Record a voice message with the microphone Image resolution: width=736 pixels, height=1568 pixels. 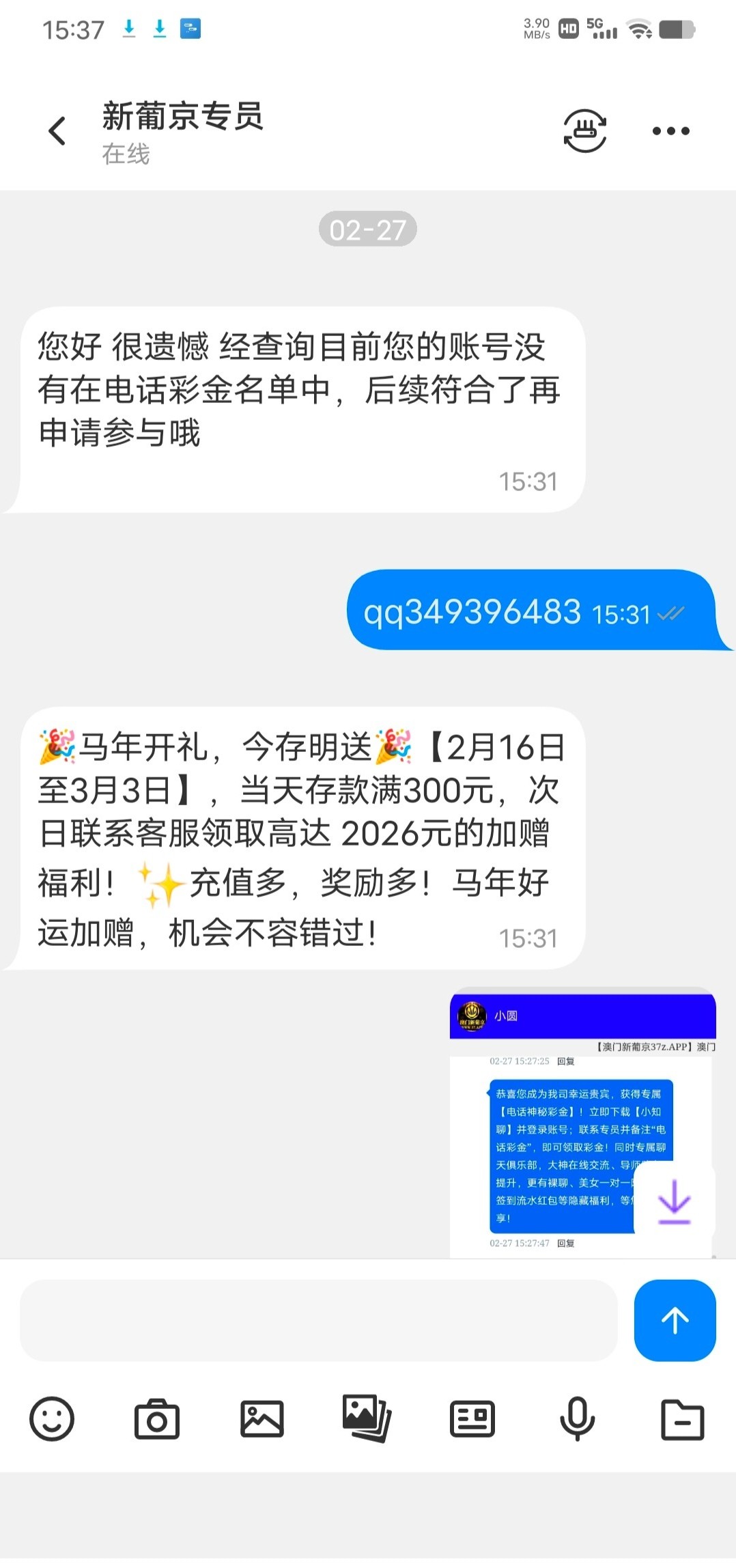coord(577,1419)
